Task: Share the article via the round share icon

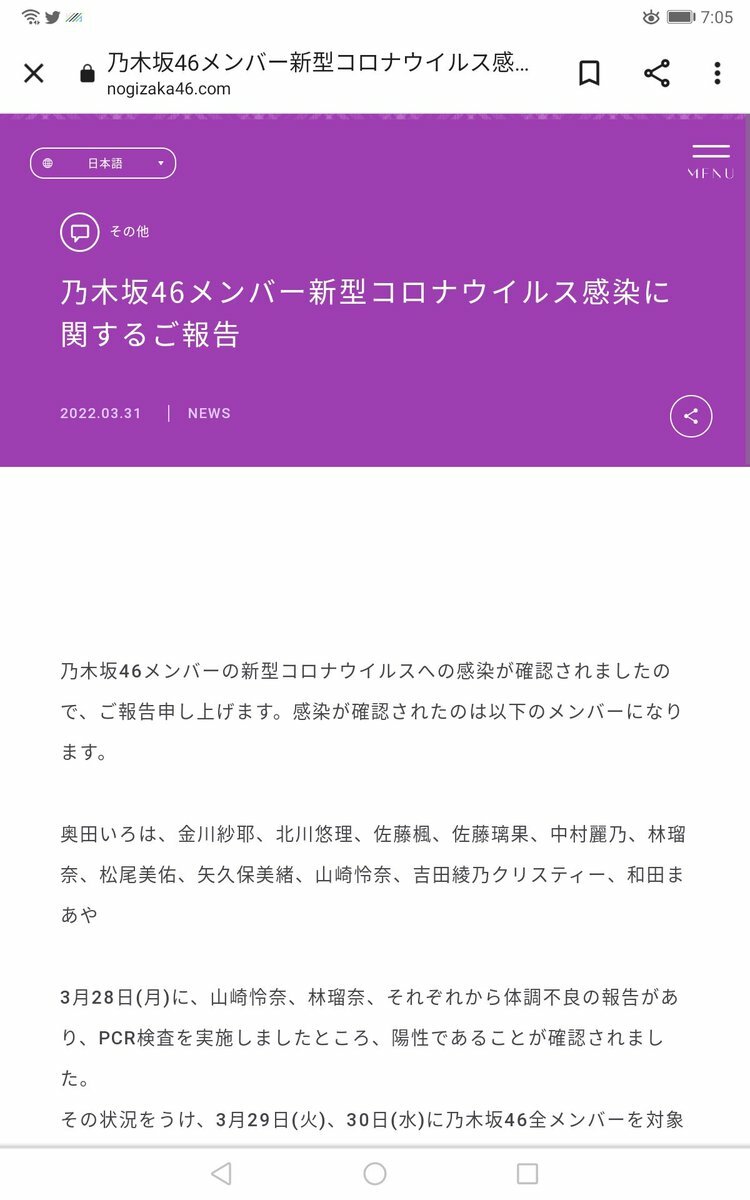Action: click(x=691, y=417)
